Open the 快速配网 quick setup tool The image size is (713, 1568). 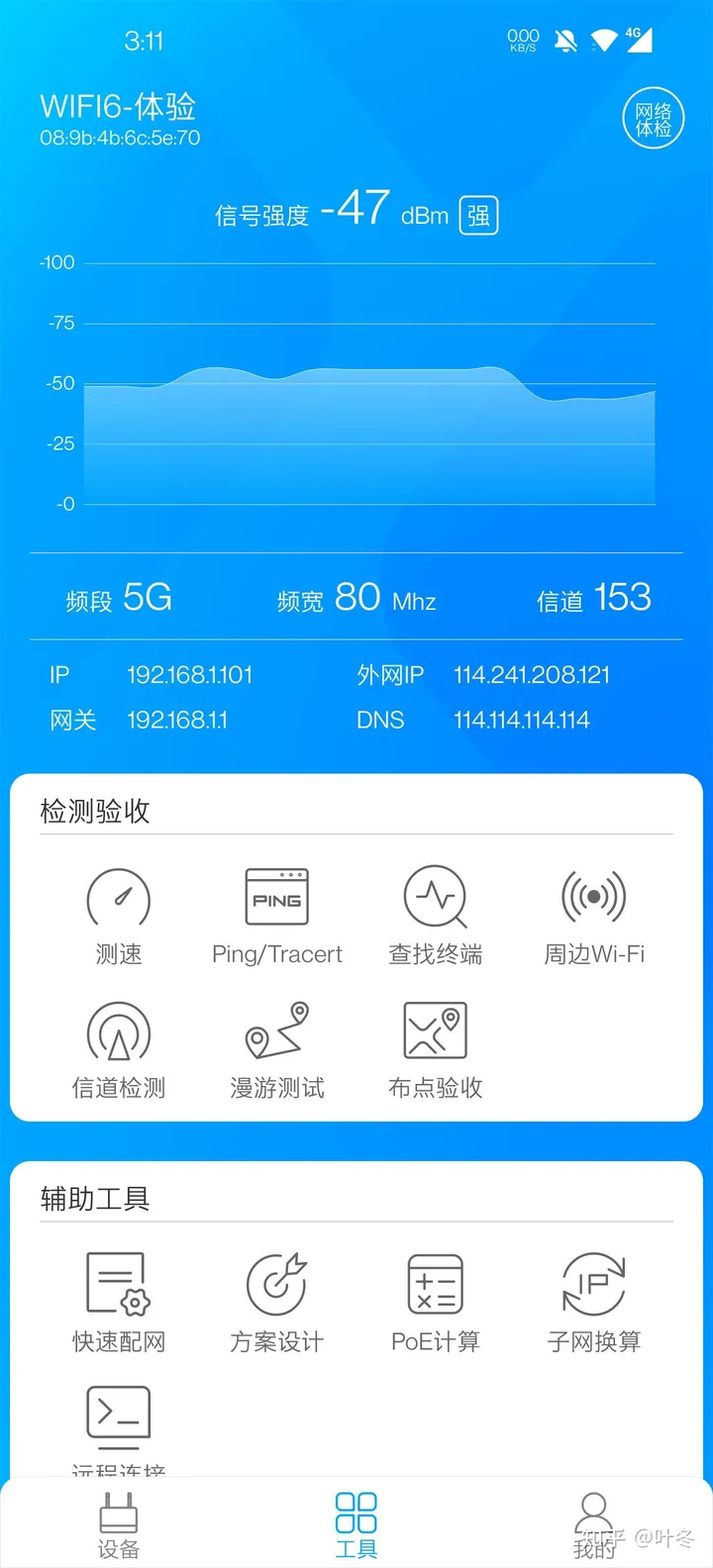coord(119,1304)
